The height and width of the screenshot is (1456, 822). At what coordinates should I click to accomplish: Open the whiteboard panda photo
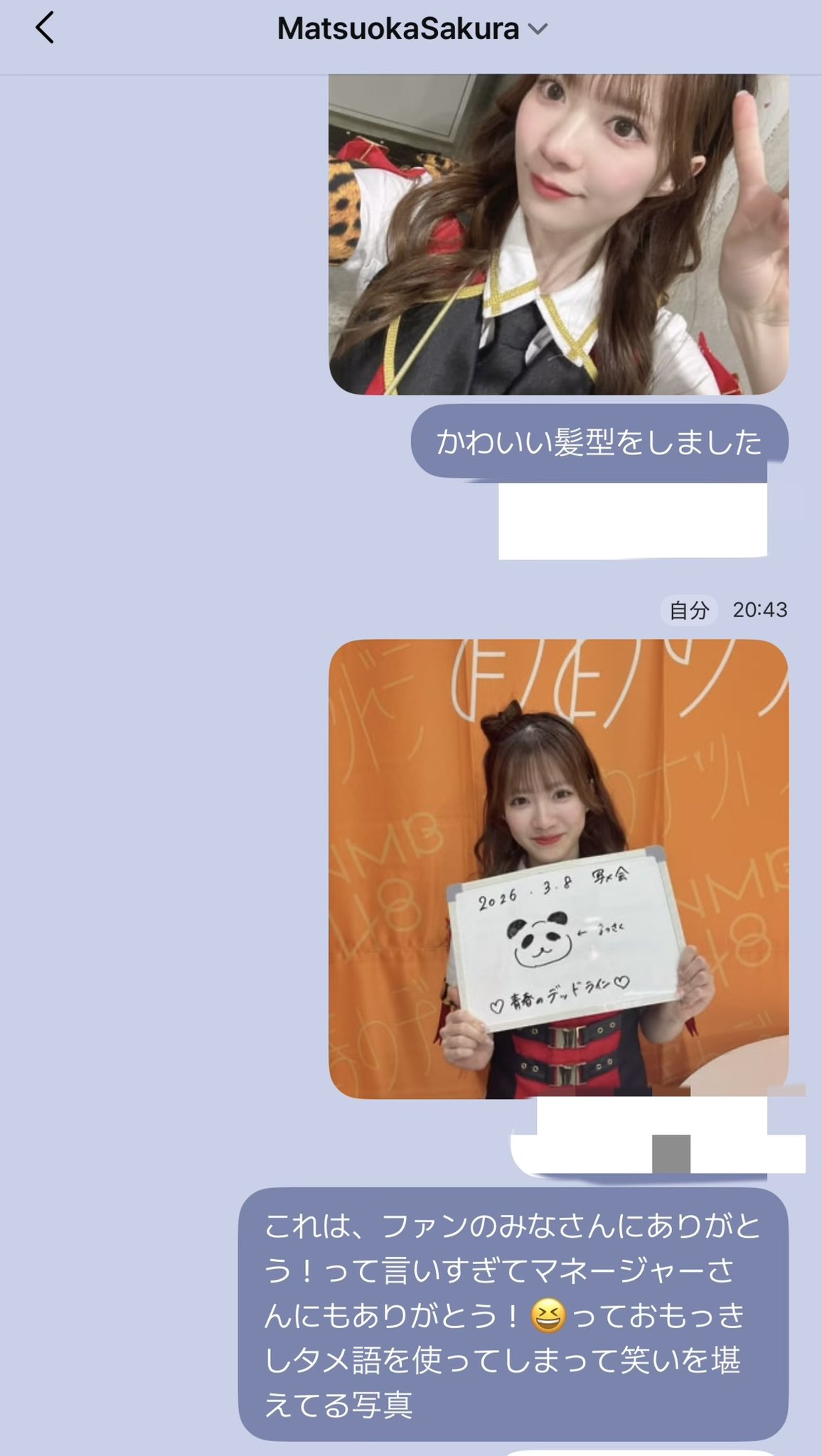[x=558, y=869]
